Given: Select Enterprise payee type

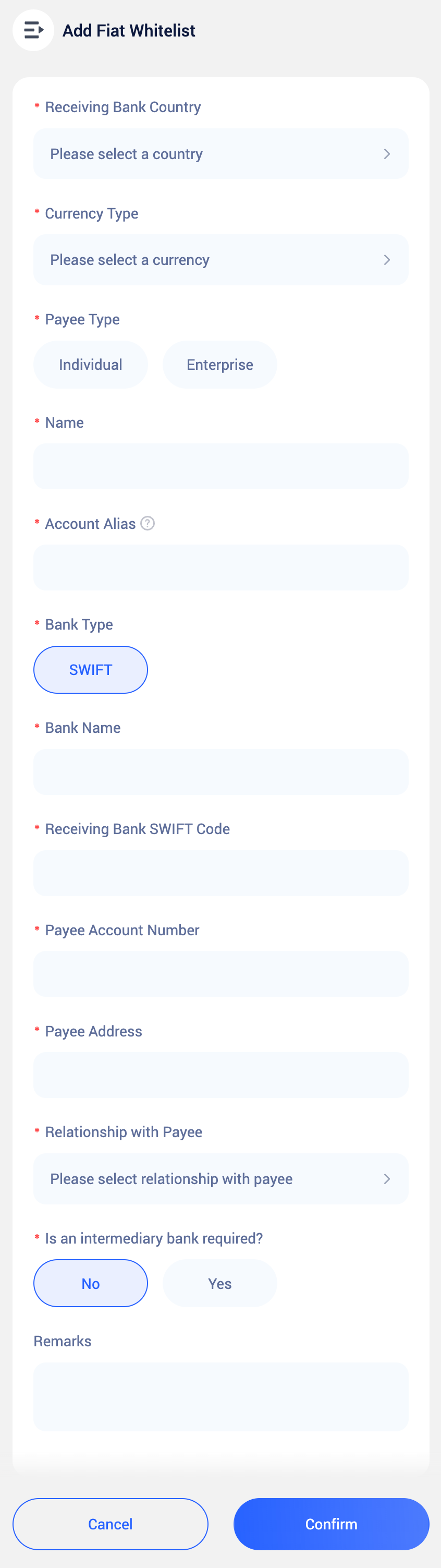Looking at the screenshot, I should click(219, 365).
